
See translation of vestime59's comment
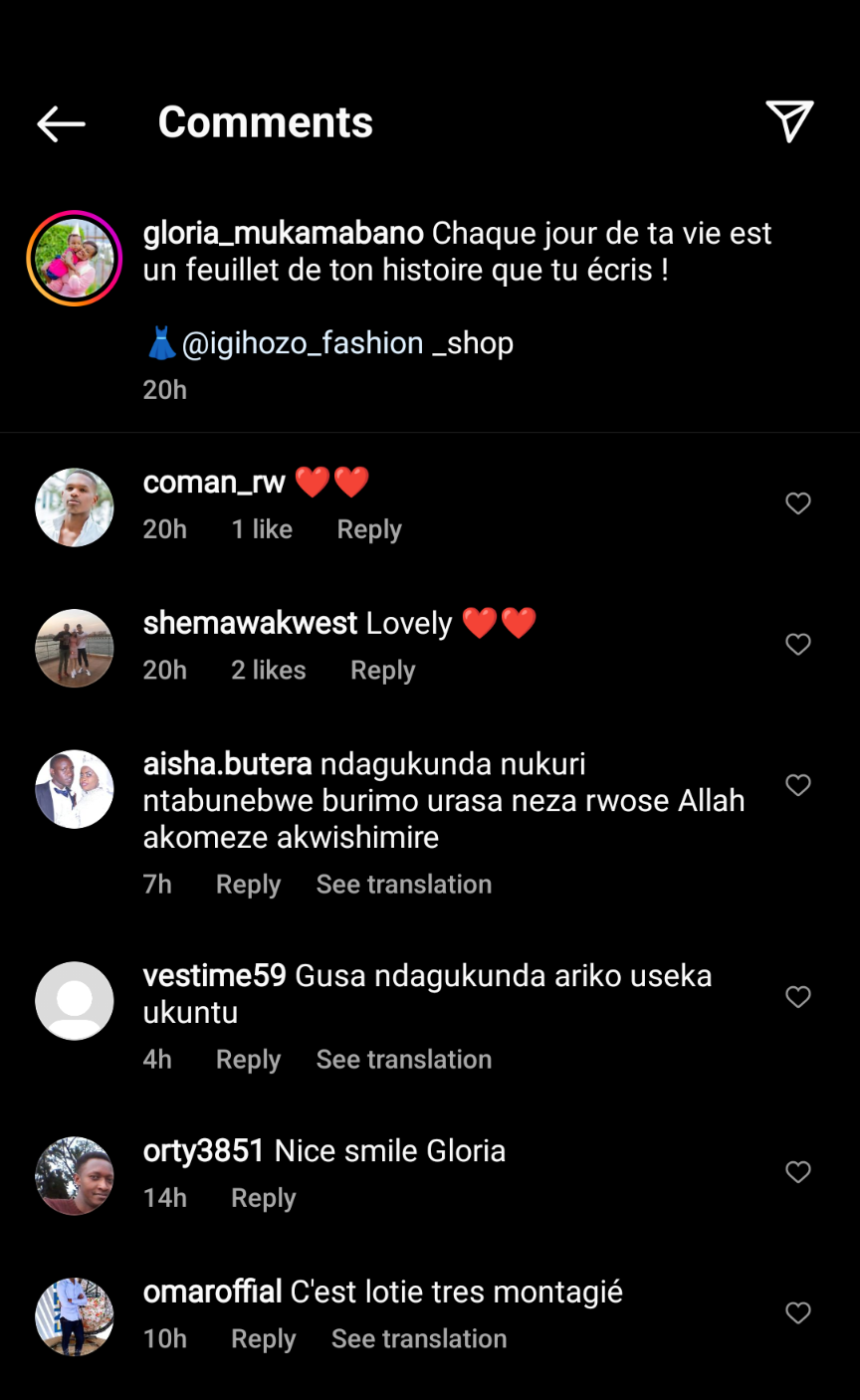(x=404, y=1060)
